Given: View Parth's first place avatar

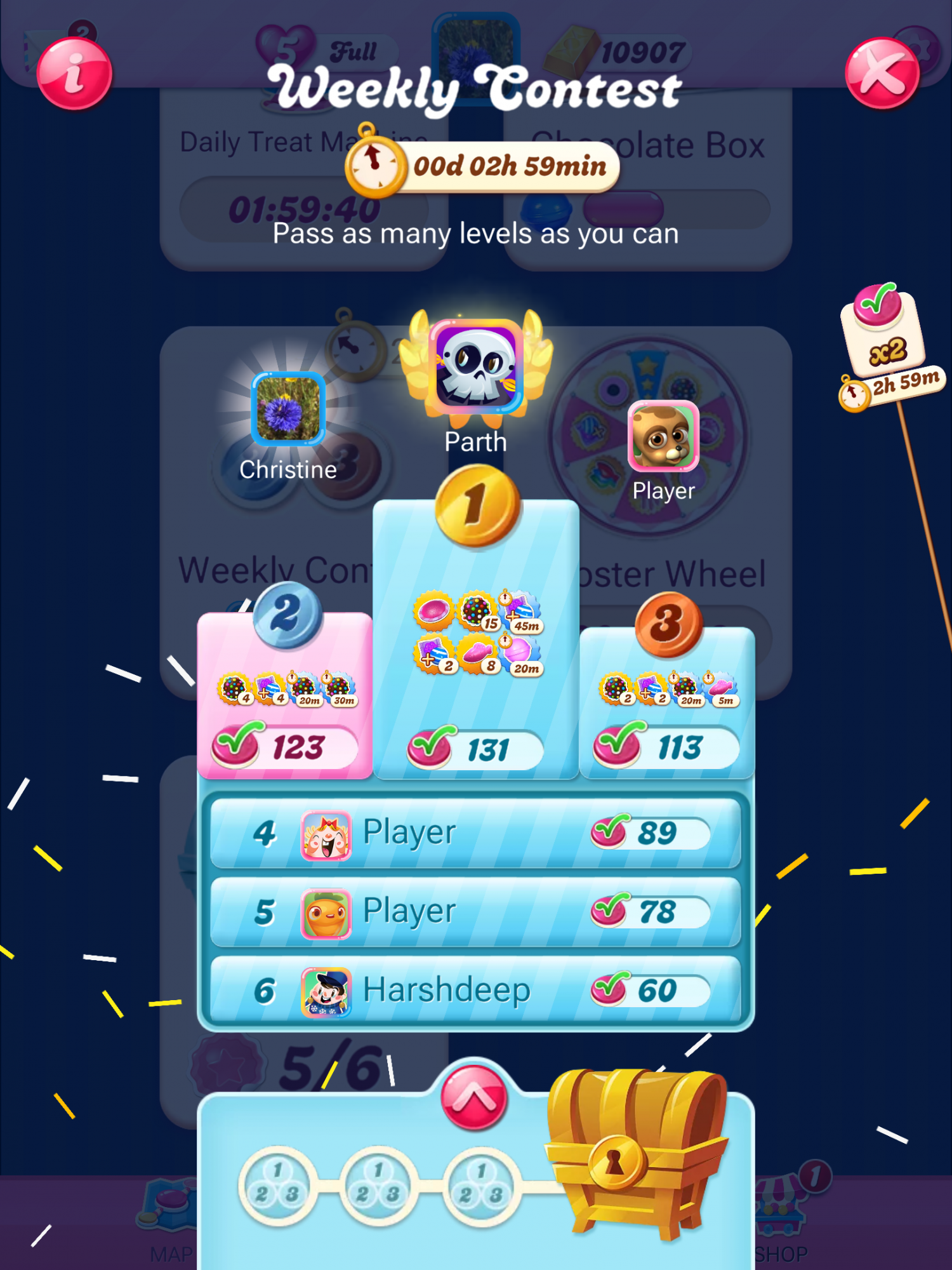Looking at the screenshot, I should point(477,365).
